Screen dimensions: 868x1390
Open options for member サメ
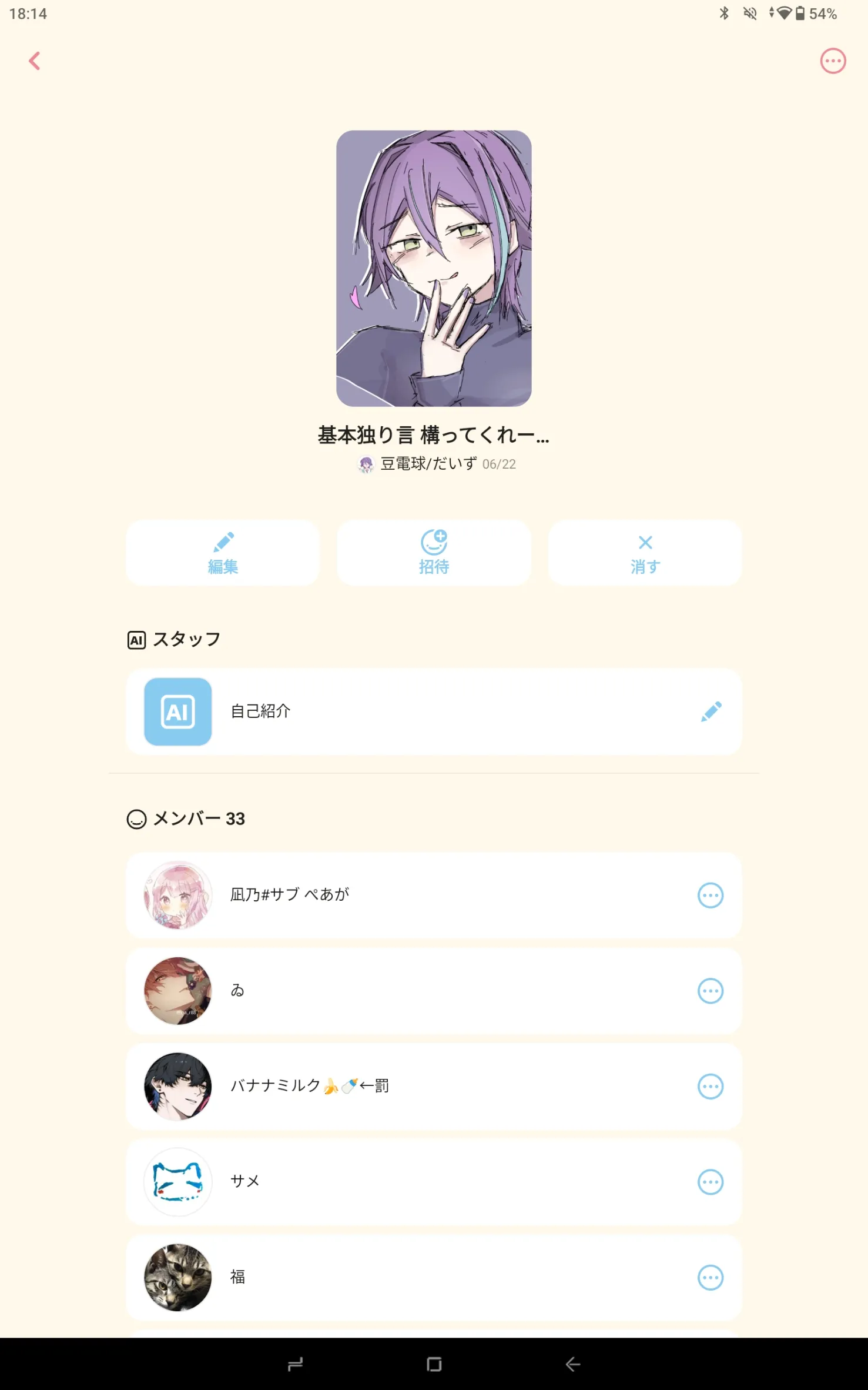click(x=711, y=1182)
